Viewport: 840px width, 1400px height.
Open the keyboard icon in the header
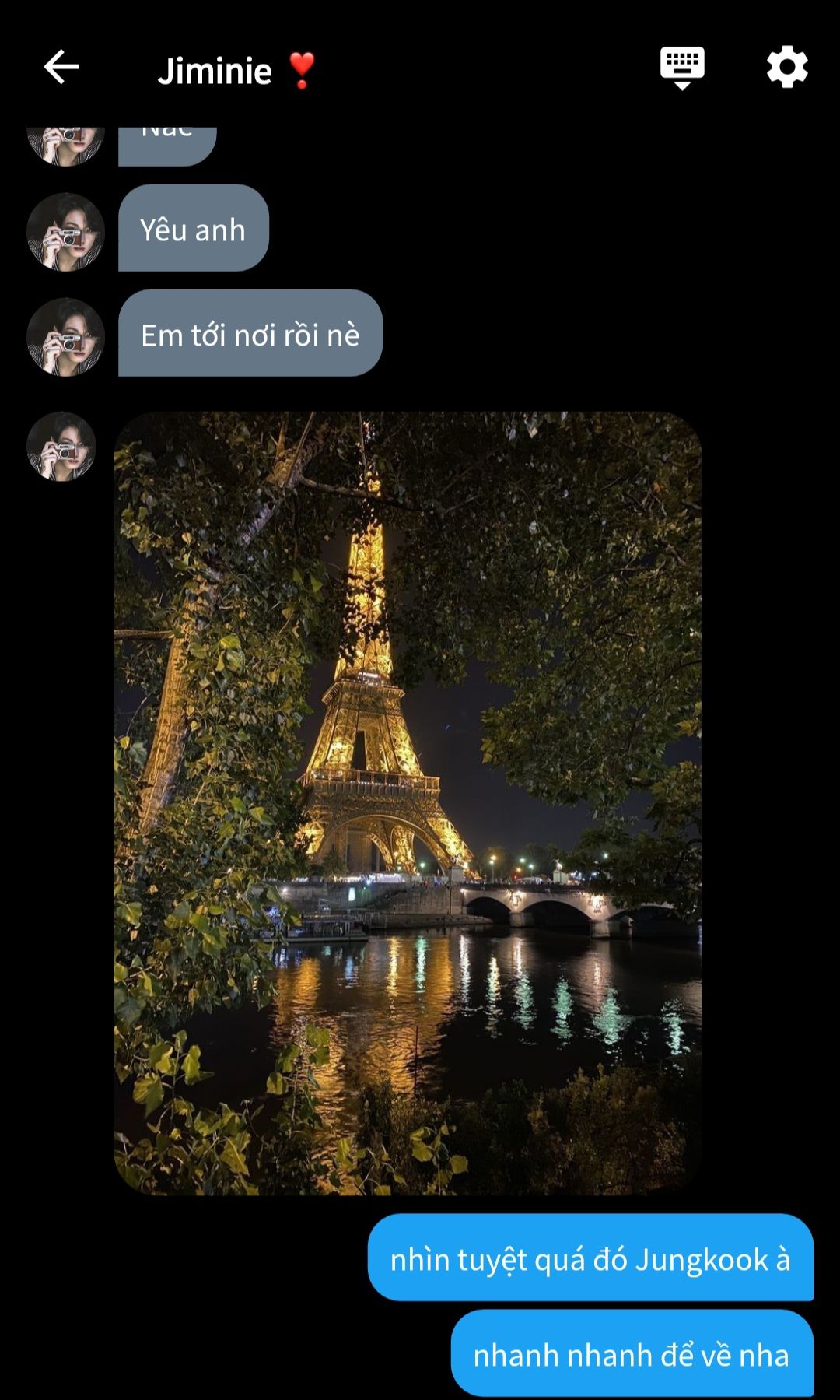(682, 67)
